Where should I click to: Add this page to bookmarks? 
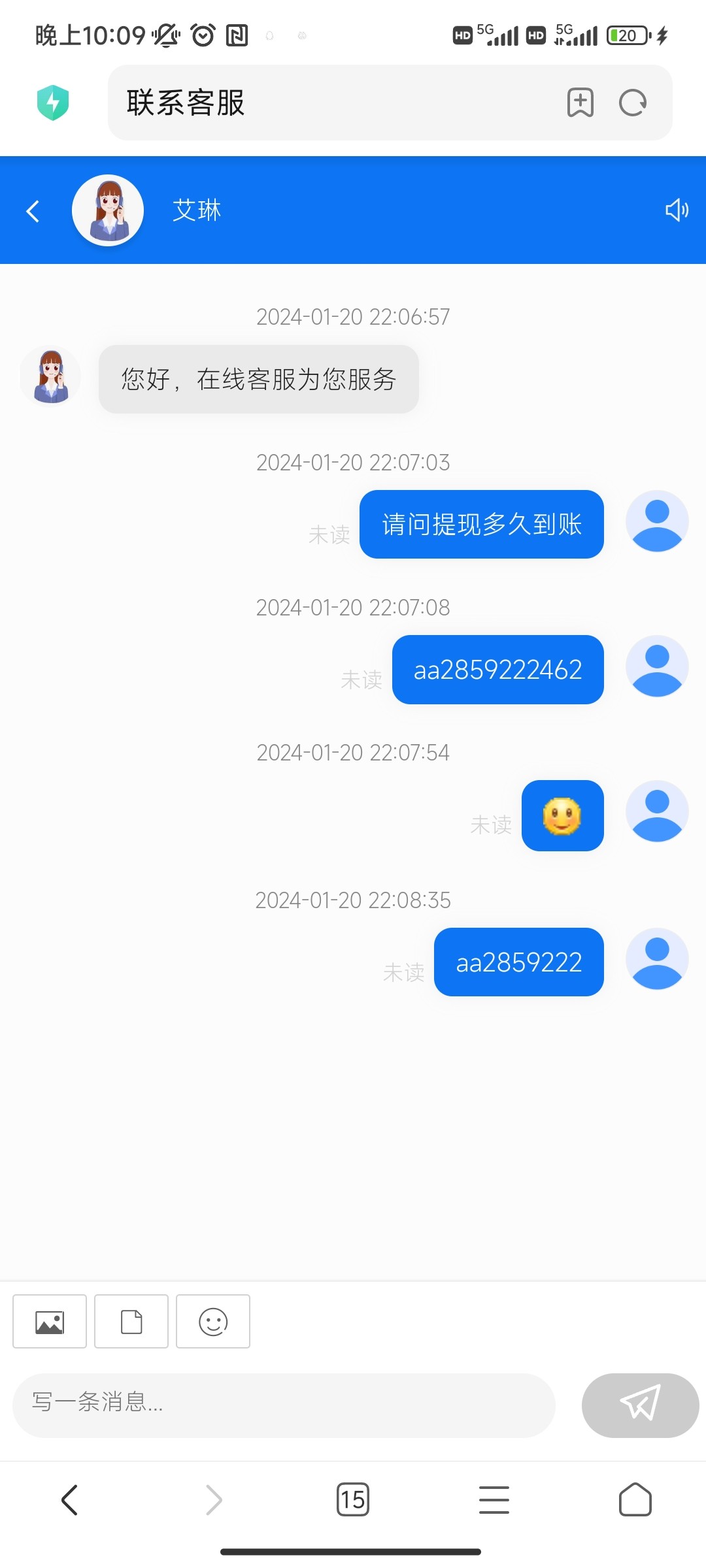[x=580, y=103]
